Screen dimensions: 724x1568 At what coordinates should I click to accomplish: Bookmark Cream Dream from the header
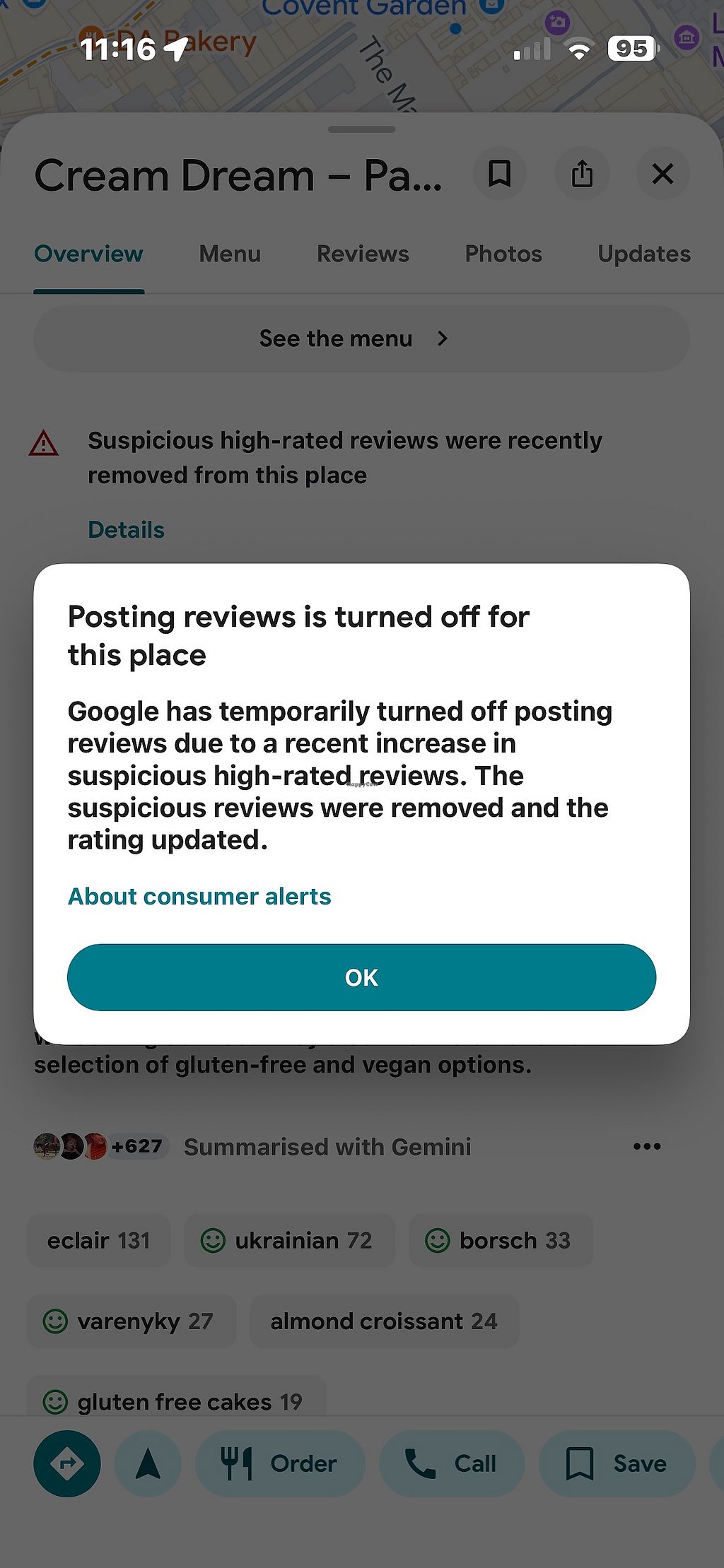[500, 174]
